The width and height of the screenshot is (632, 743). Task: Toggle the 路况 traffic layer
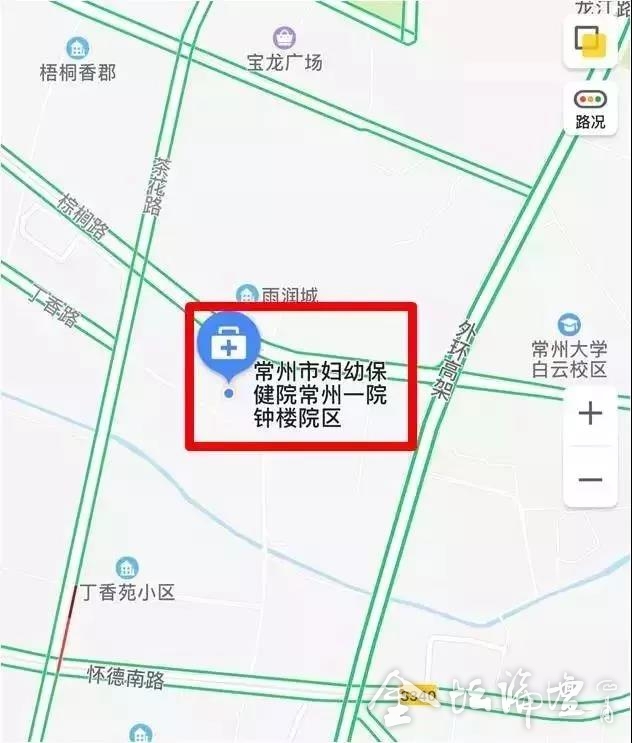coord(590,108)
